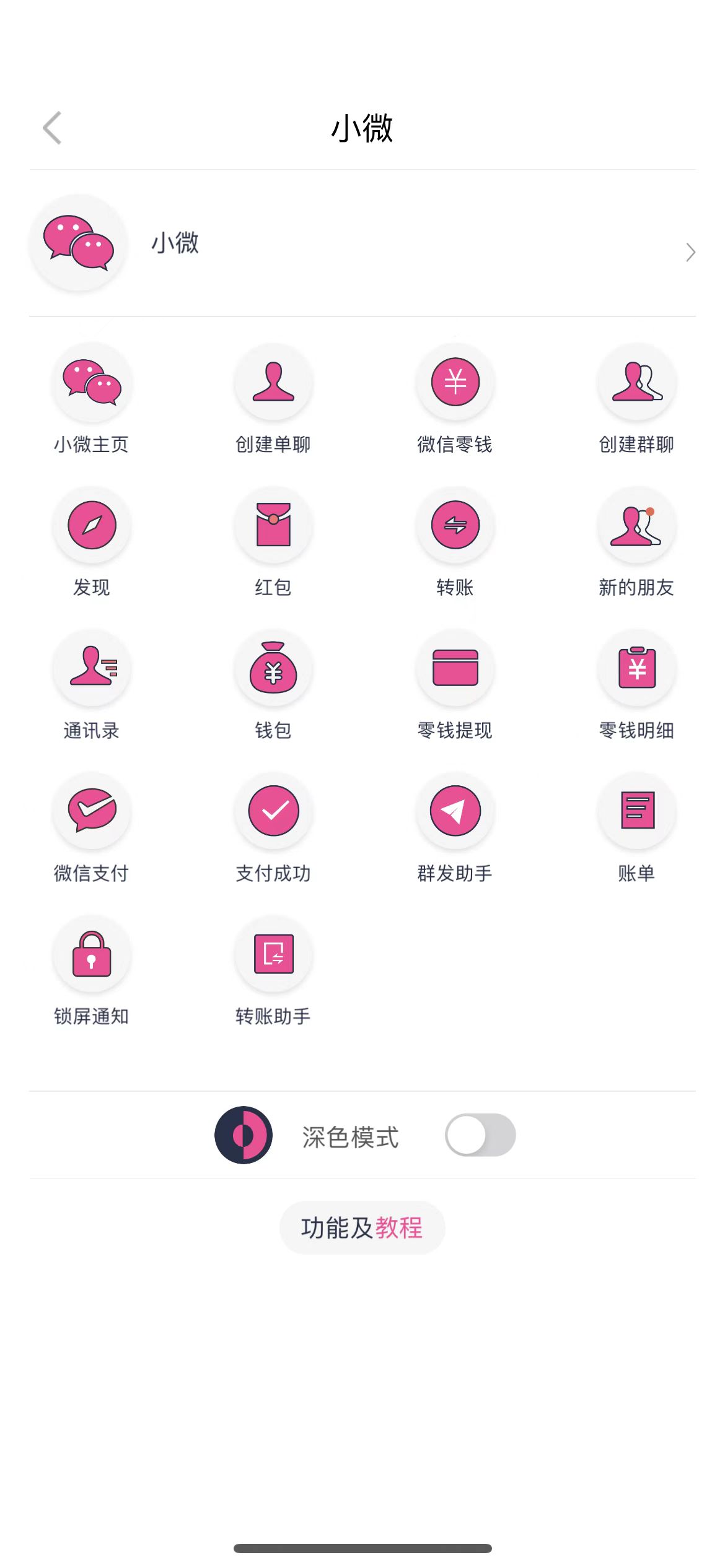Open the 微信支付 WeChat Pay icon

(x=91, y=811)
